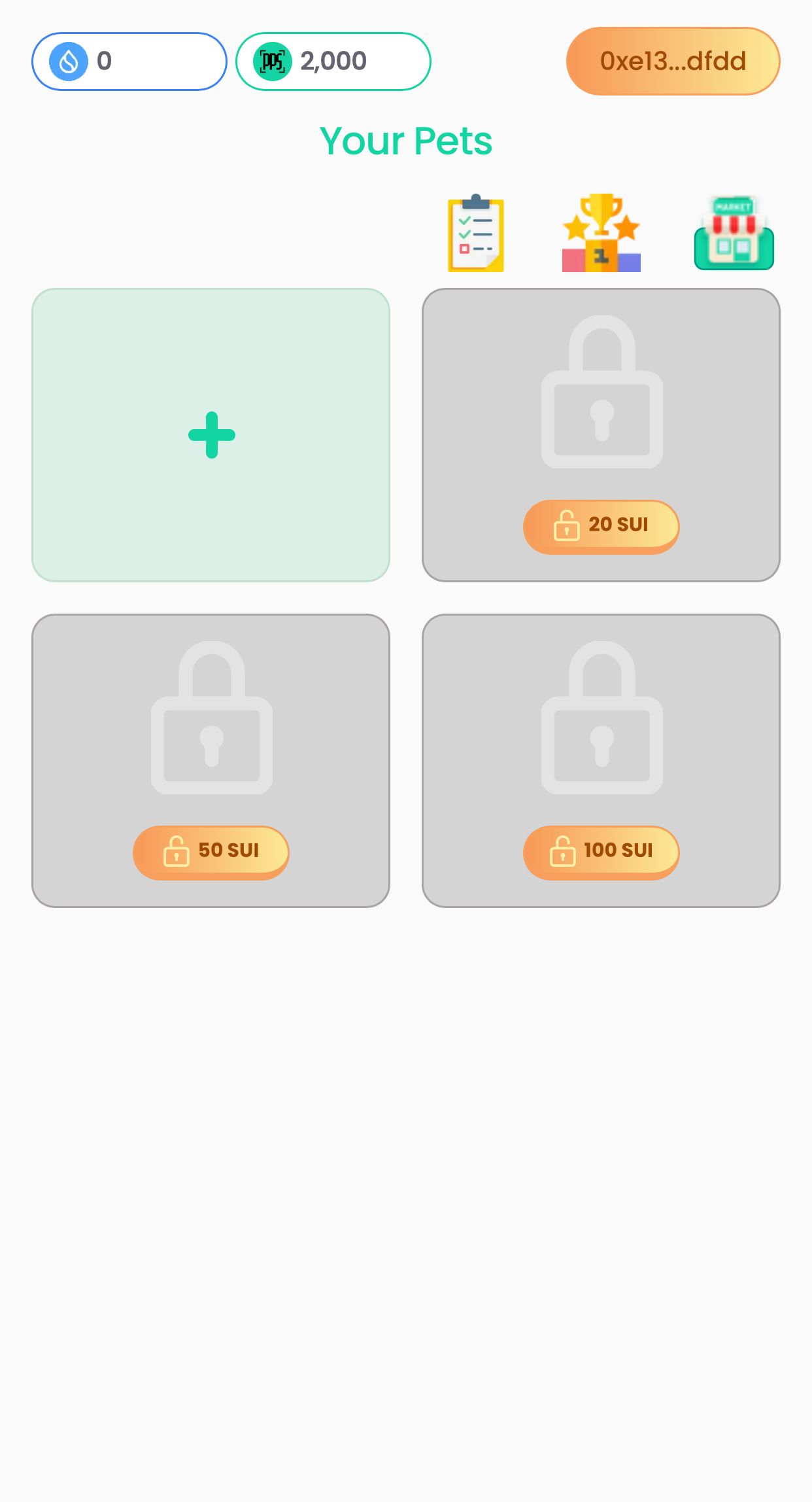Select the lock icon on the 20 SUI slot
Screen dimensions: 812x1502
click(600, 391)
